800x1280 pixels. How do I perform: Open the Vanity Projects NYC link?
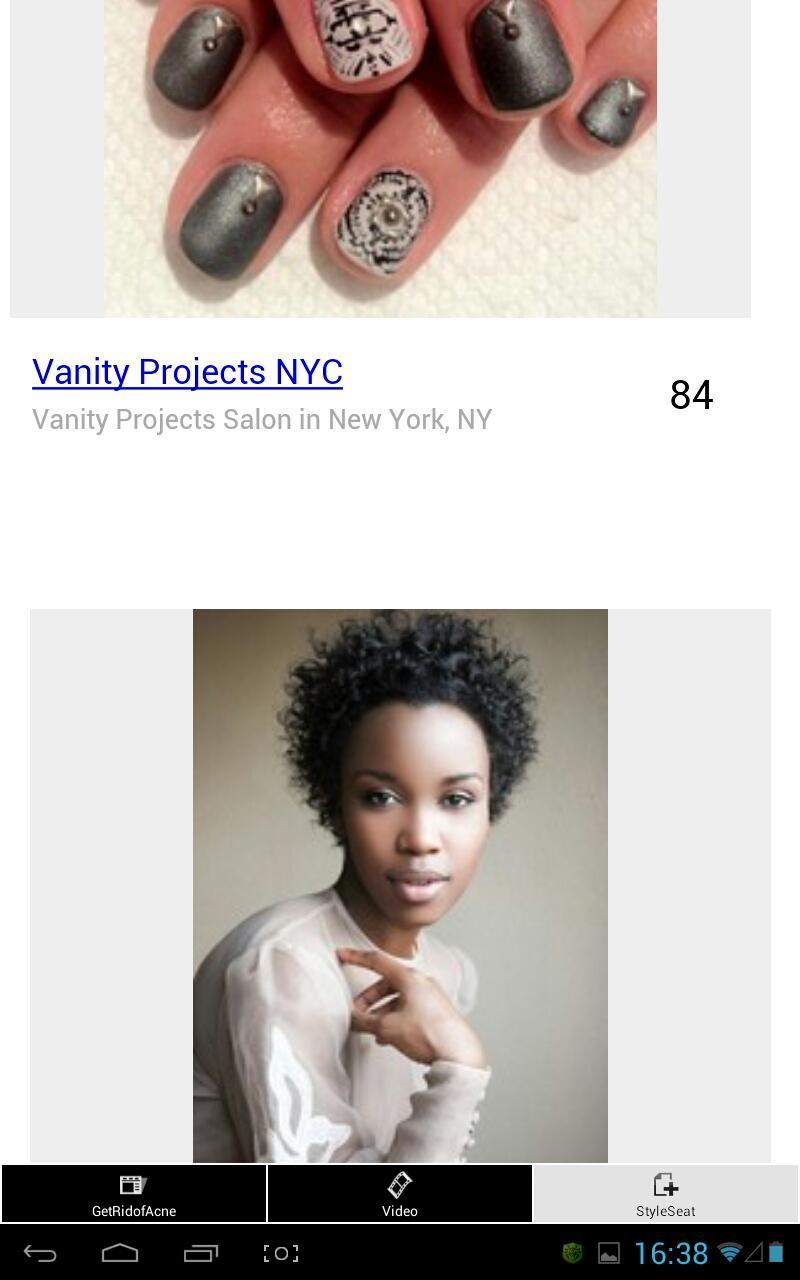(187, 372)
